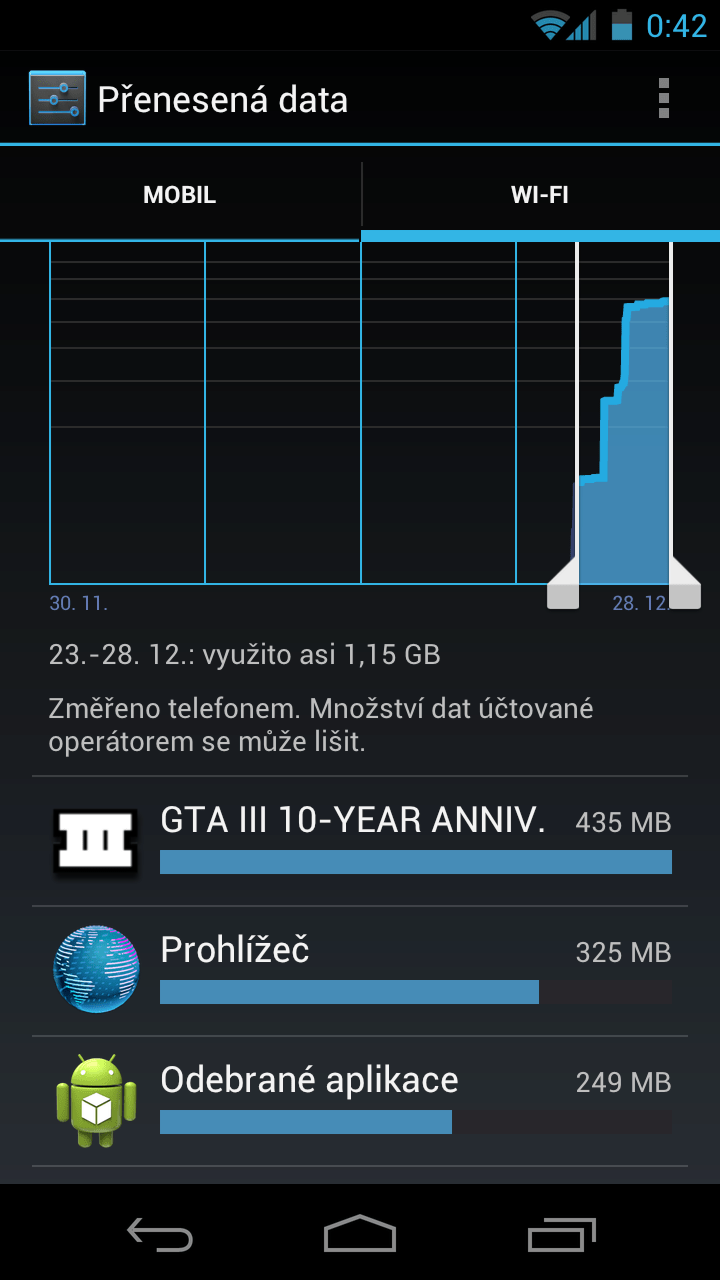The width and height of the screenshot is (720, 1280).
Task: Open the overflow menu
Action: click(663, 99)
